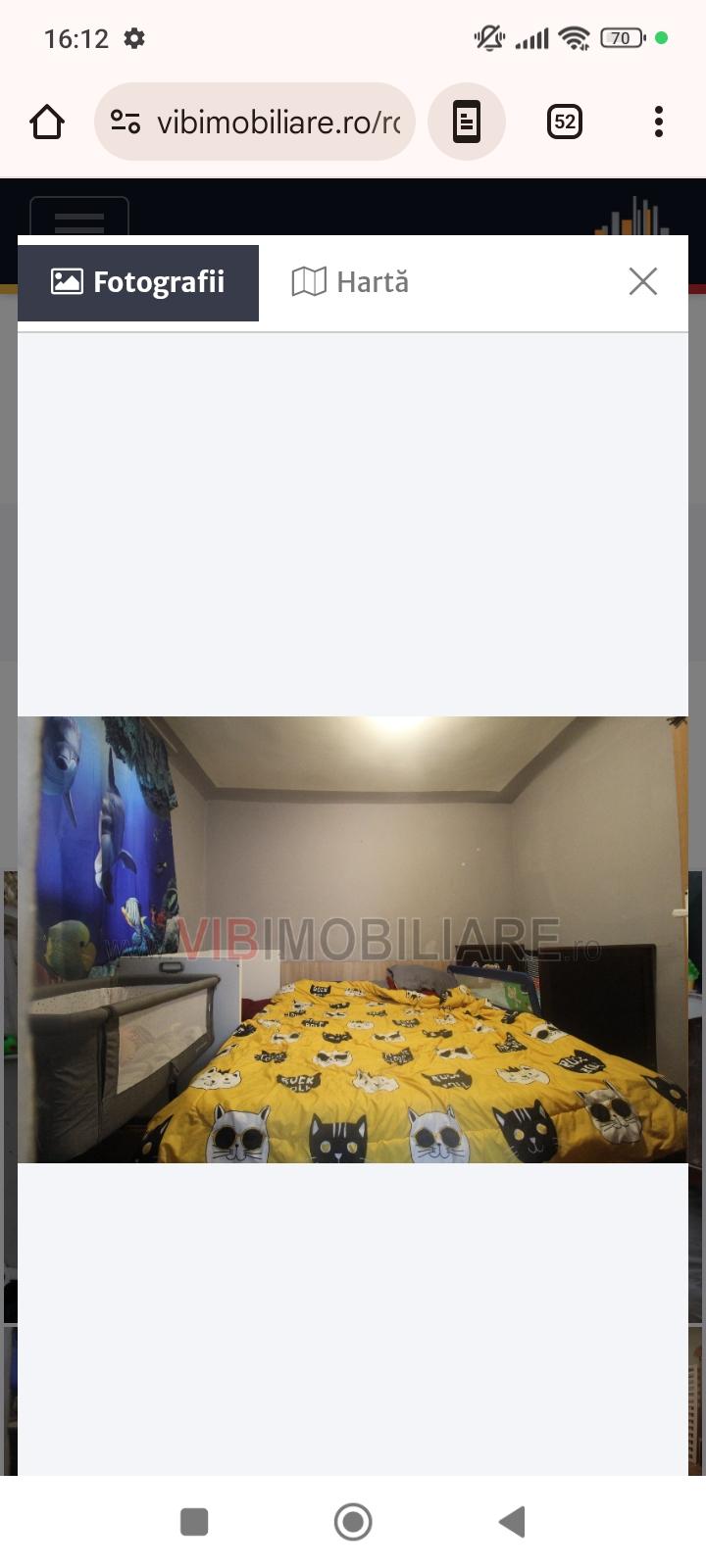The width and height of the screenshot is (706, 1568).
Task: Go back using the system back button
Action: pos(512,1522)
